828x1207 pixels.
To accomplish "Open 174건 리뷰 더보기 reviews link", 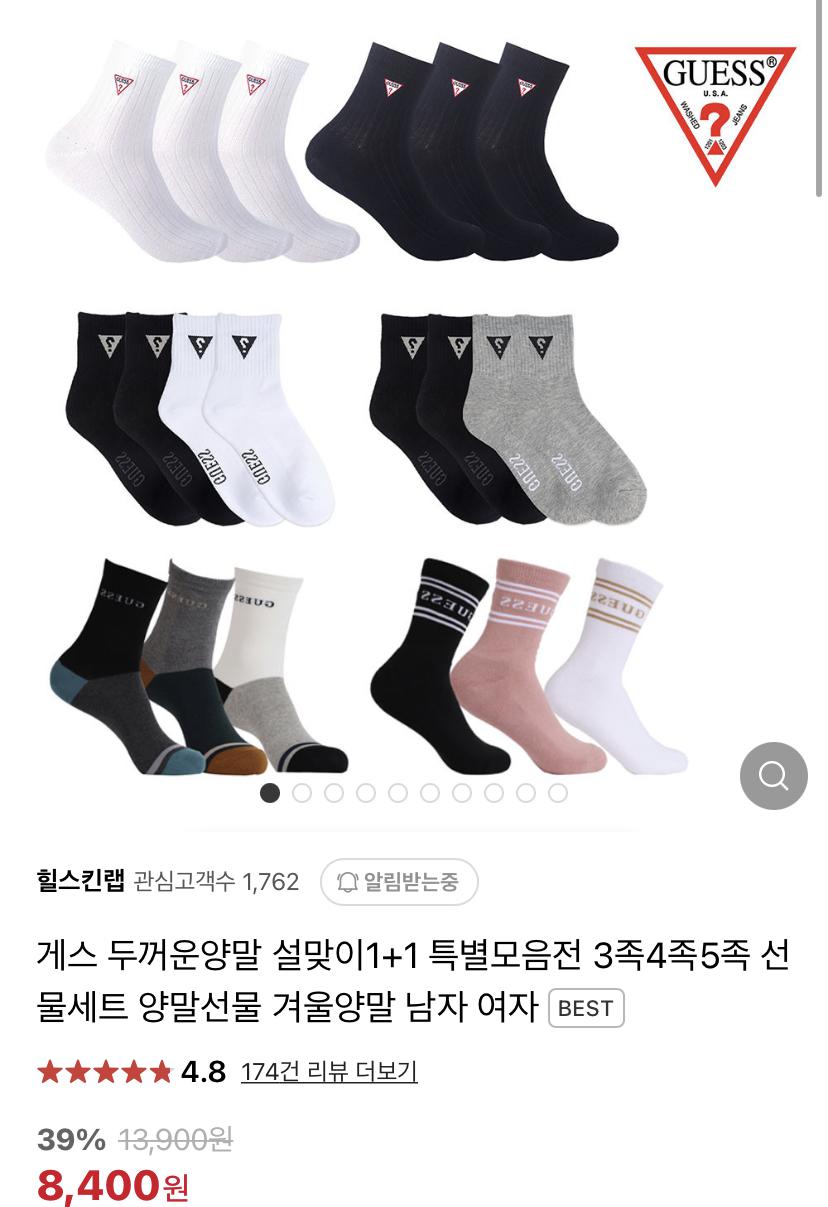I will coord(329,1072).
